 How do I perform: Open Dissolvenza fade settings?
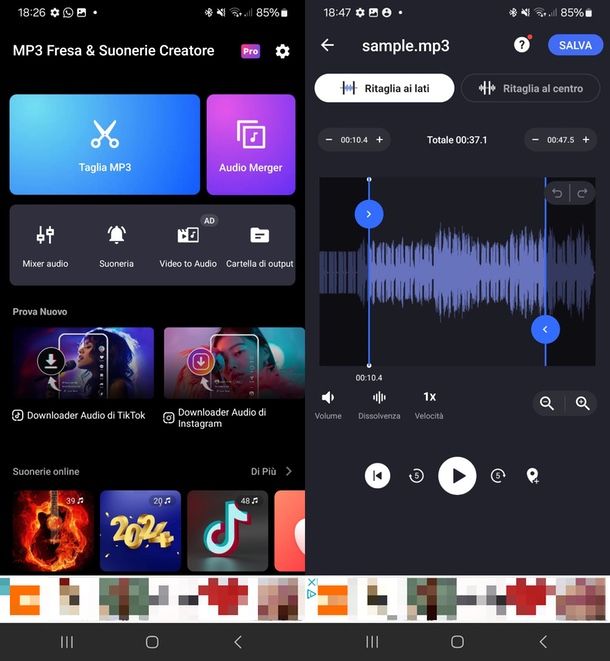(379, 403)
